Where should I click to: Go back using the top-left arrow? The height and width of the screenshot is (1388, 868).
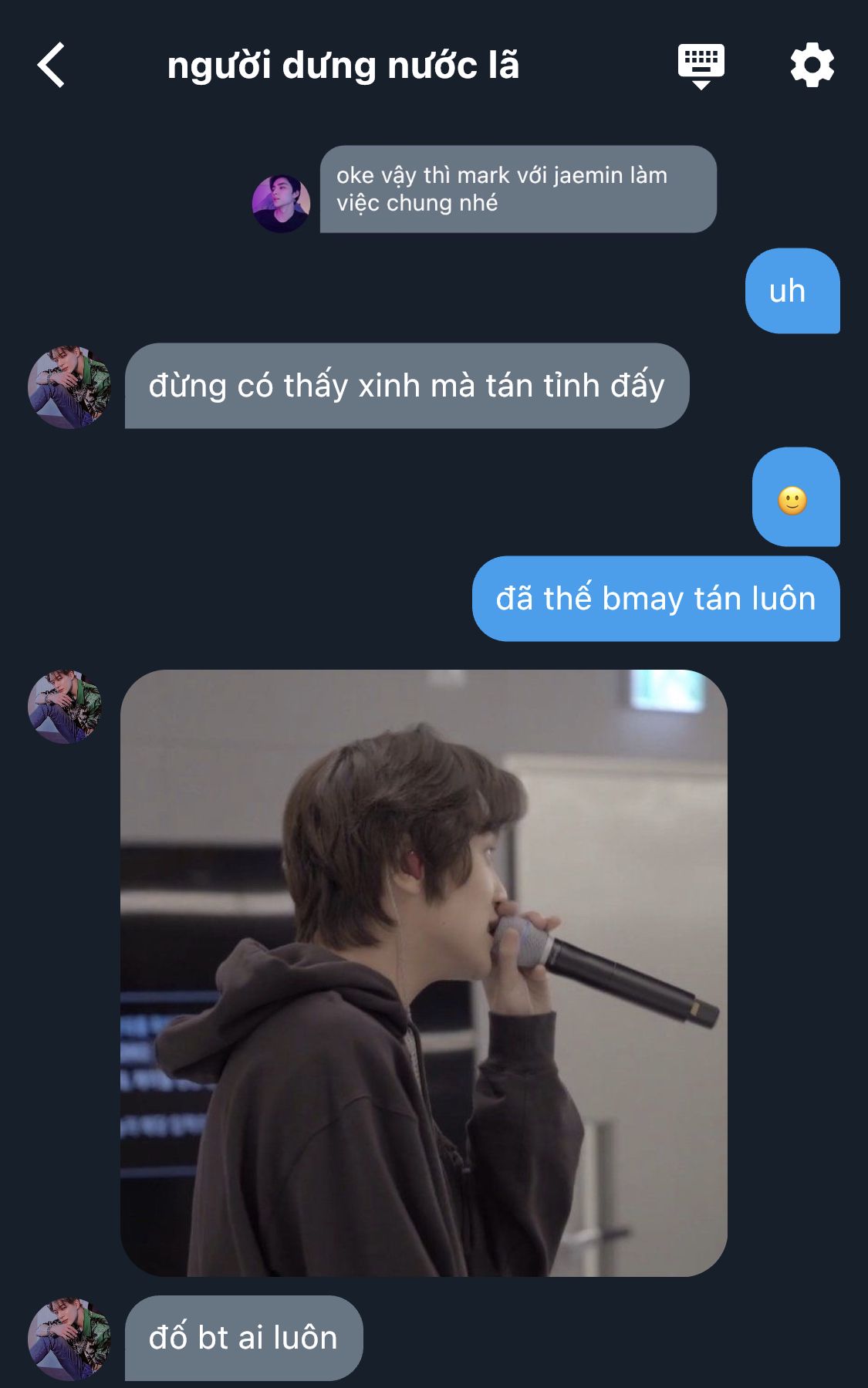point(51,66)
